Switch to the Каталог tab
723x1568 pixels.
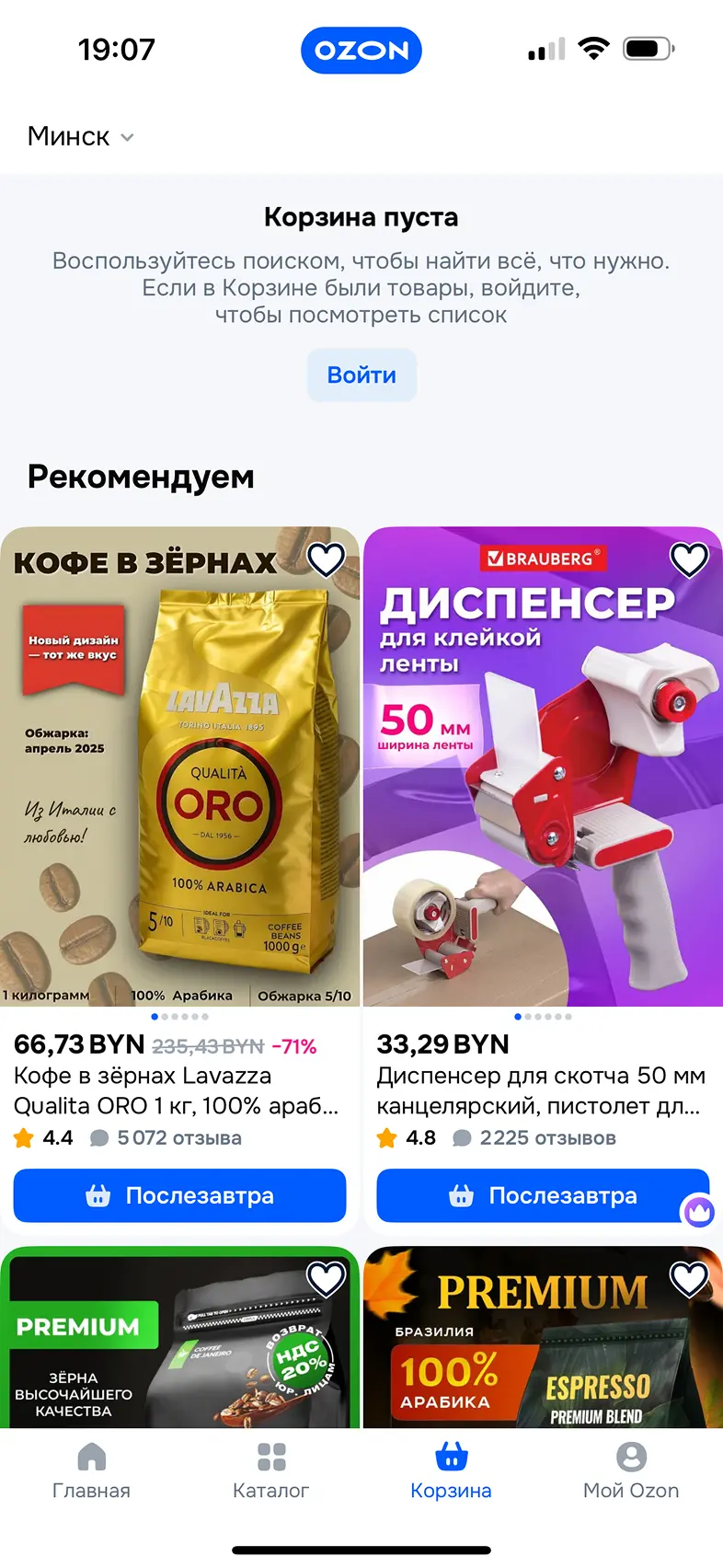point(270,1470)
